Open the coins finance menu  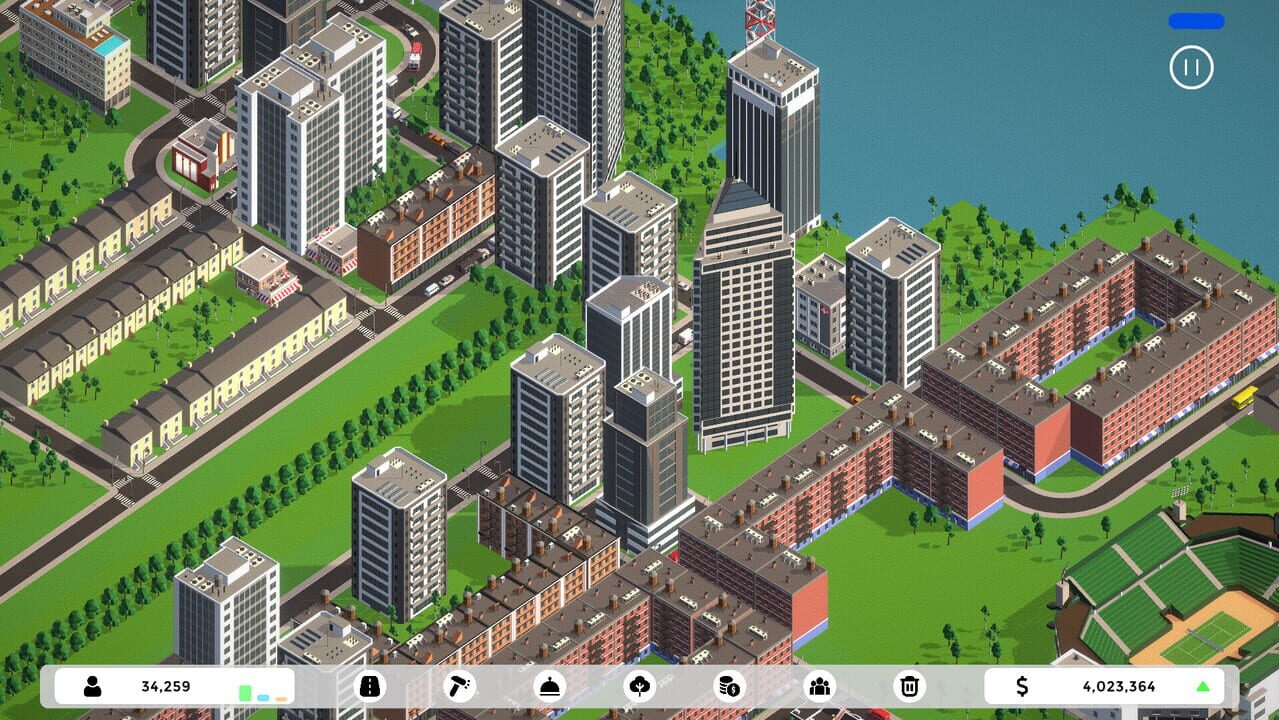coord(729,686)
